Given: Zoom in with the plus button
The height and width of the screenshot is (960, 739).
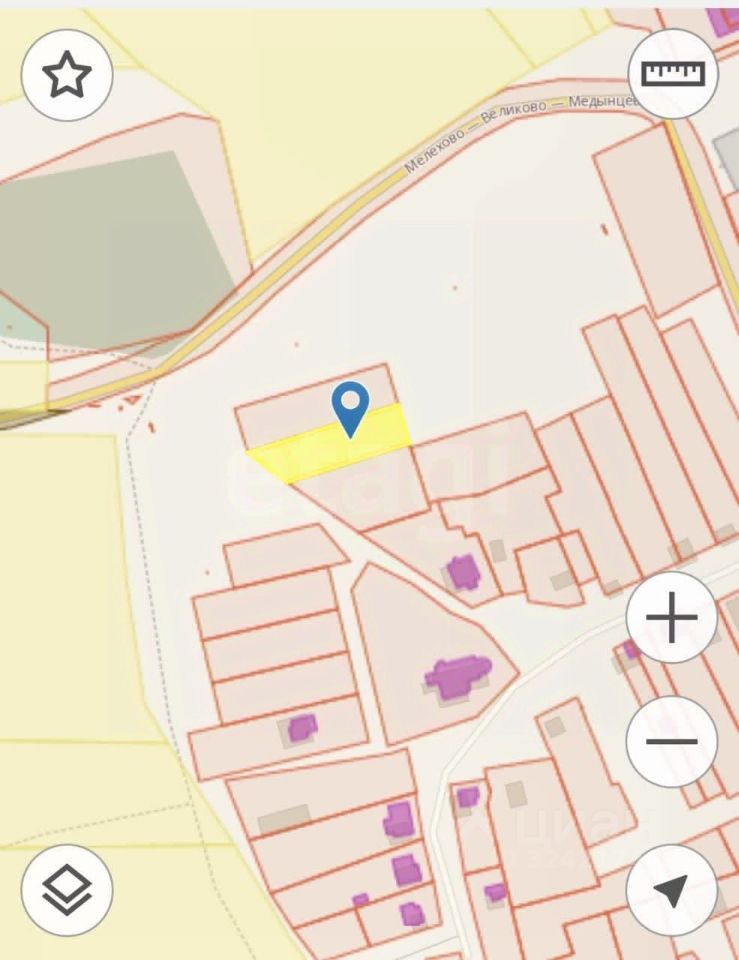Looking at the screenshot, I should click(672, 618).
